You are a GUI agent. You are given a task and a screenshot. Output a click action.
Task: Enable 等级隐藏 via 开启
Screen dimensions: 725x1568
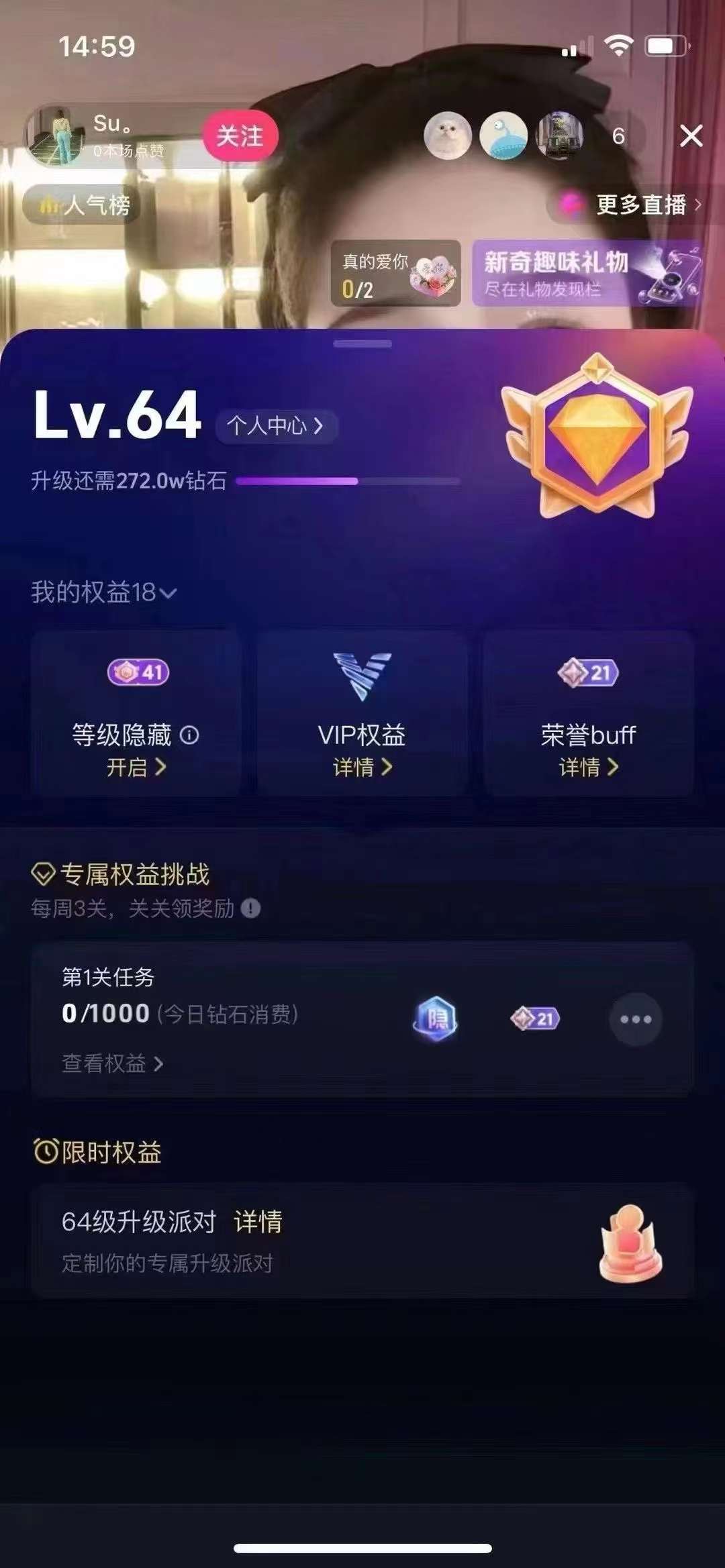coord(136,767)
